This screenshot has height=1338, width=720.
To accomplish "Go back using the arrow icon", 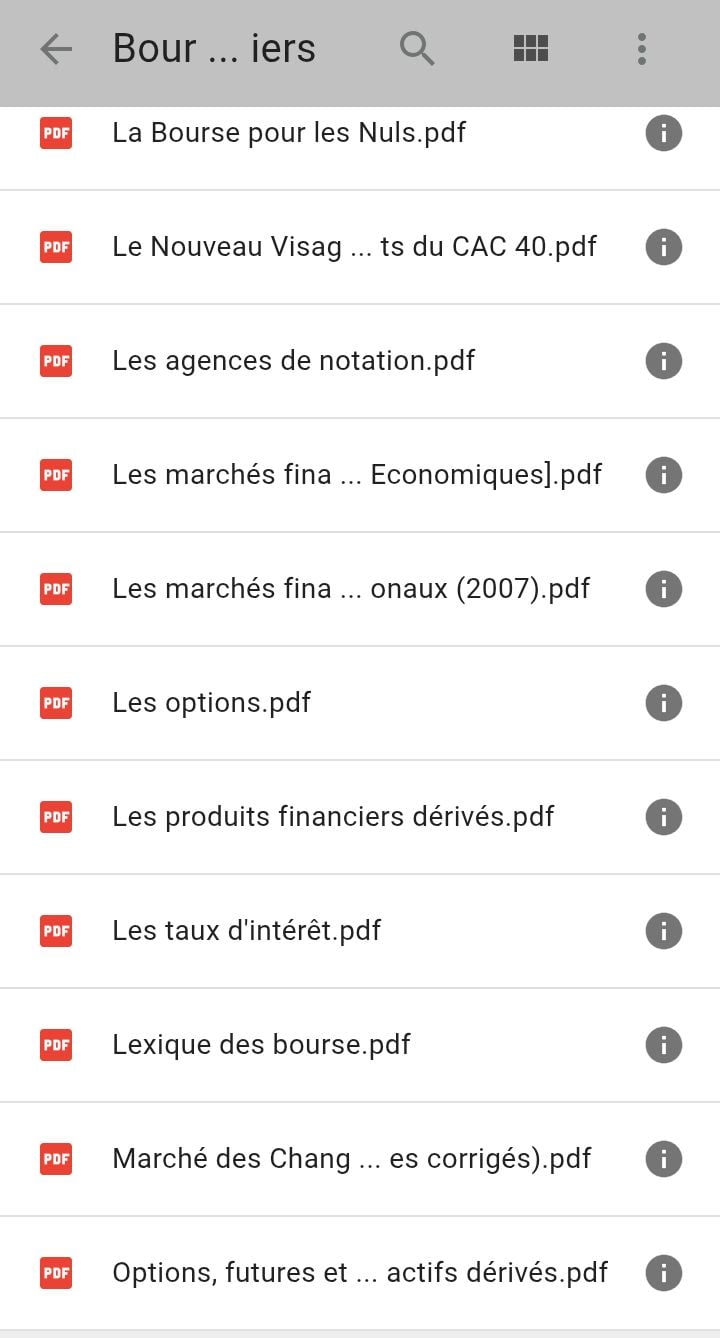I will click(x=56, y=49).
